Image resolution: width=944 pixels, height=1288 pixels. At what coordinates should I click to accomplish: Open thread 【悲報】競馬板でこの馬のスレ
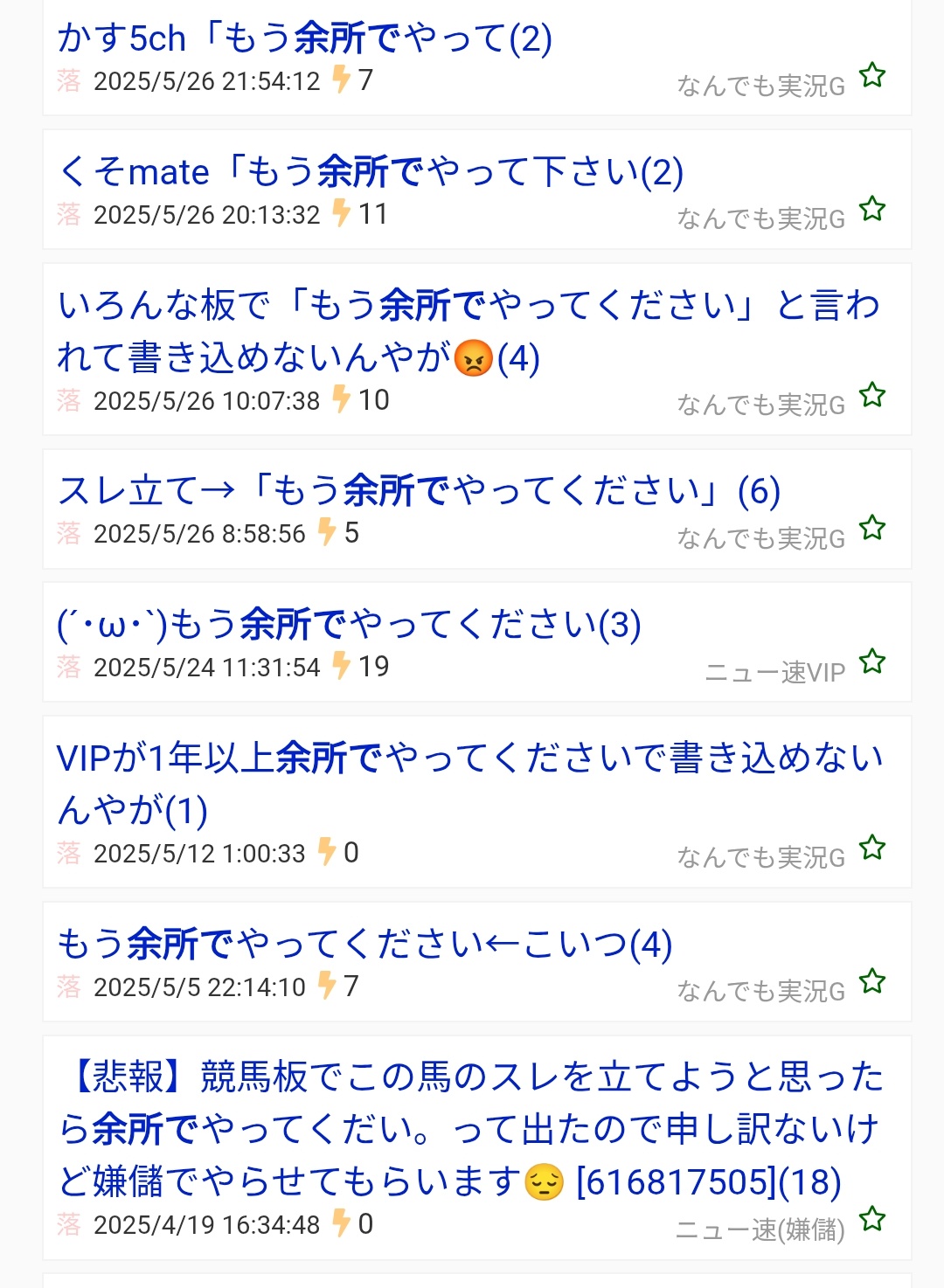(x=468, y=1129)
